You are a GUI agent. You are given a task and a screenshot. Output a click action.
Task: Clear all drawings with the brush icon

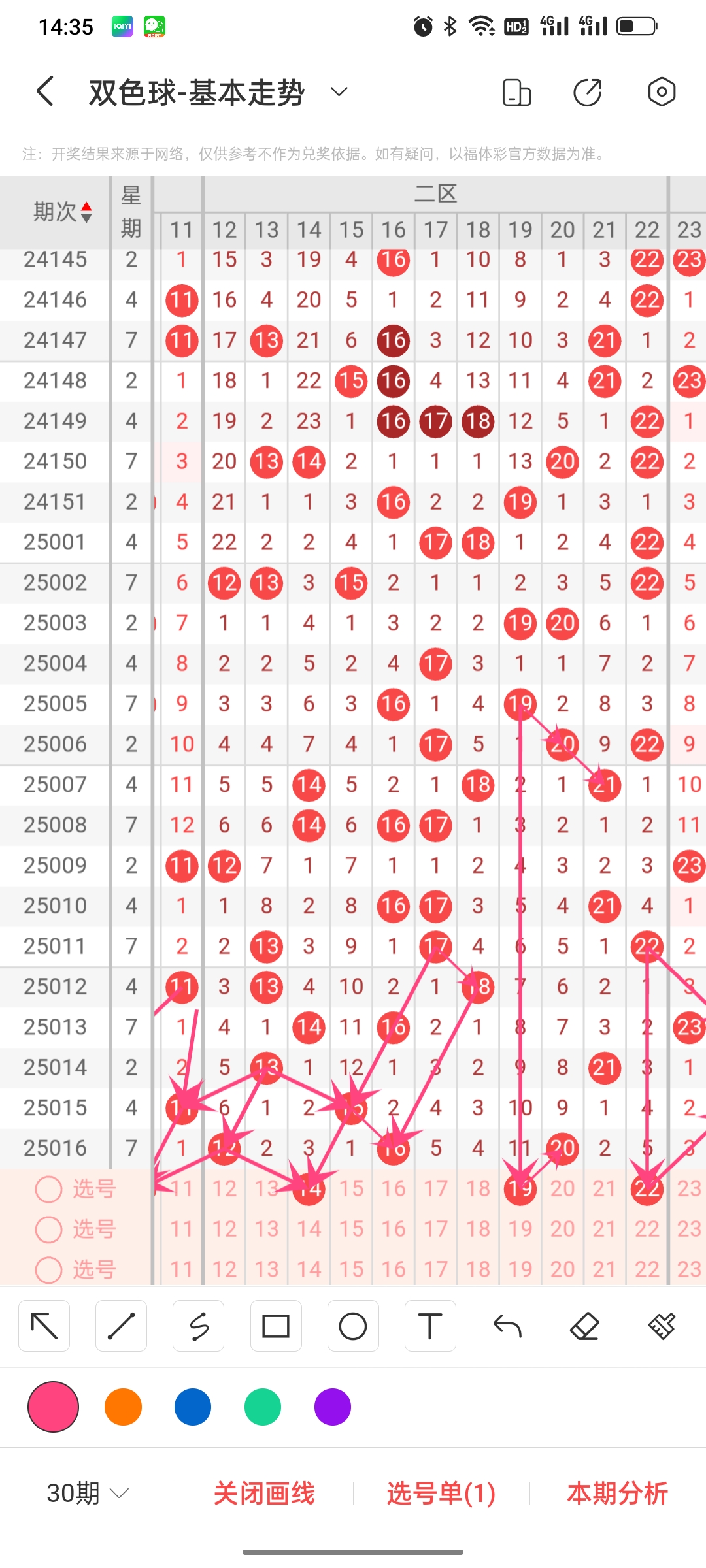pos(662,1326)
